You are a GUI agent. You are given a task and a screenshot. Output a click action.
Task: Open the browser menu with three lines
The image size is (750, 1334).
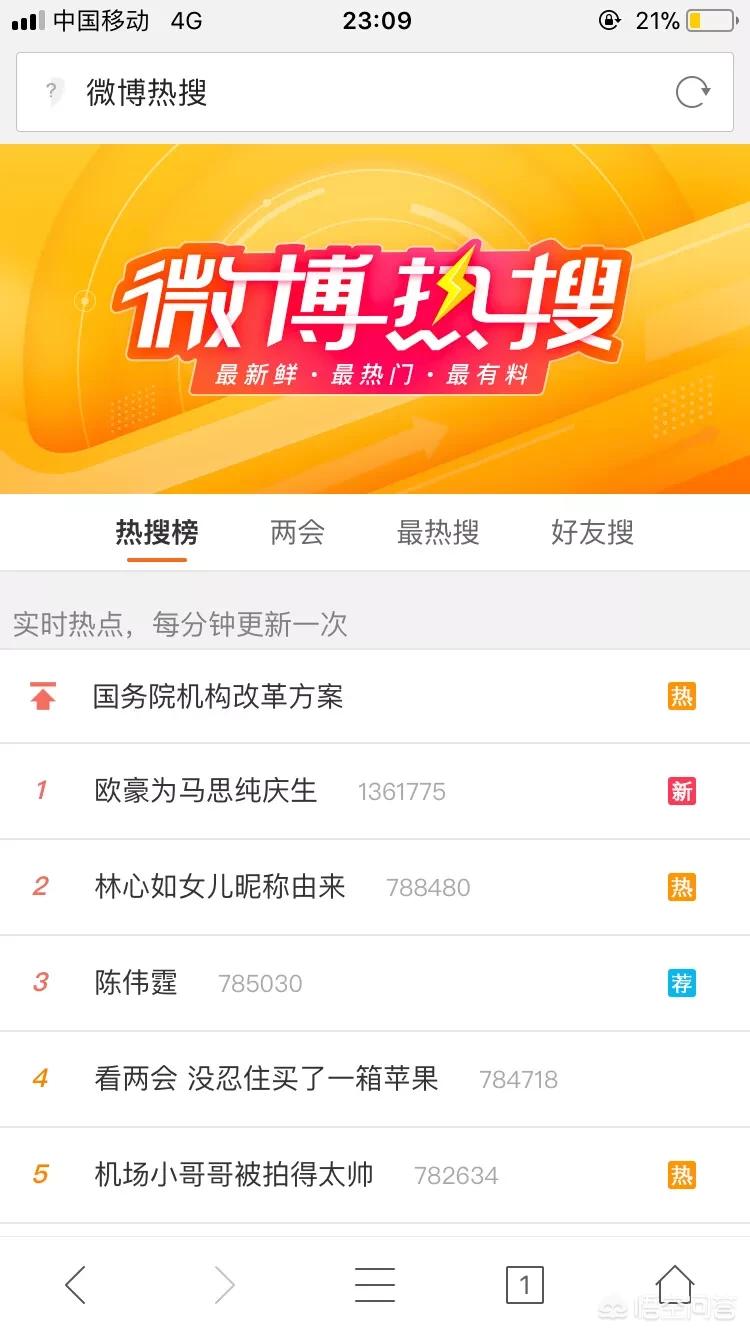[375, 1284]
